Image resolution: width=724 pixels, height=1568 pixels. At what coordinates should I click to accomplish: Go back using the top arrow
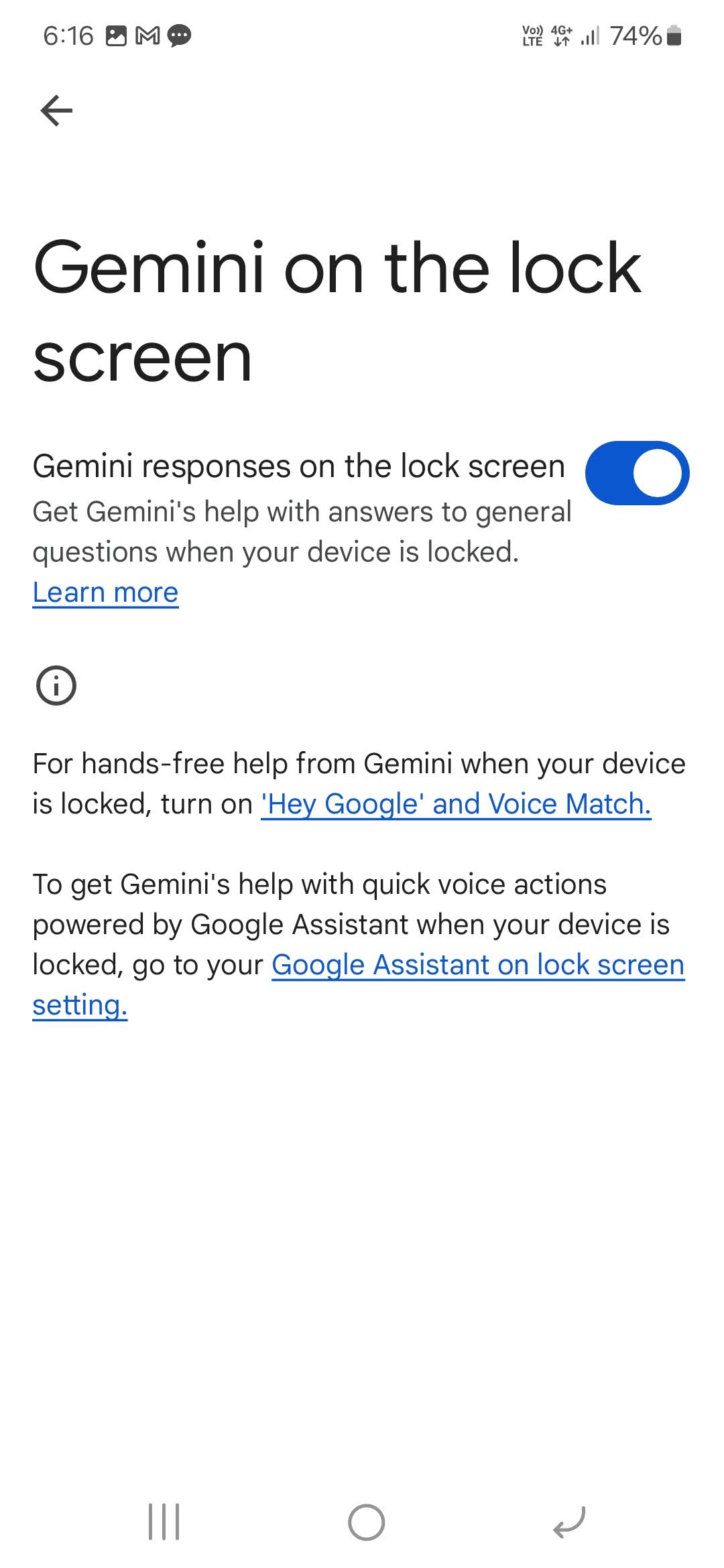[56, 111]
